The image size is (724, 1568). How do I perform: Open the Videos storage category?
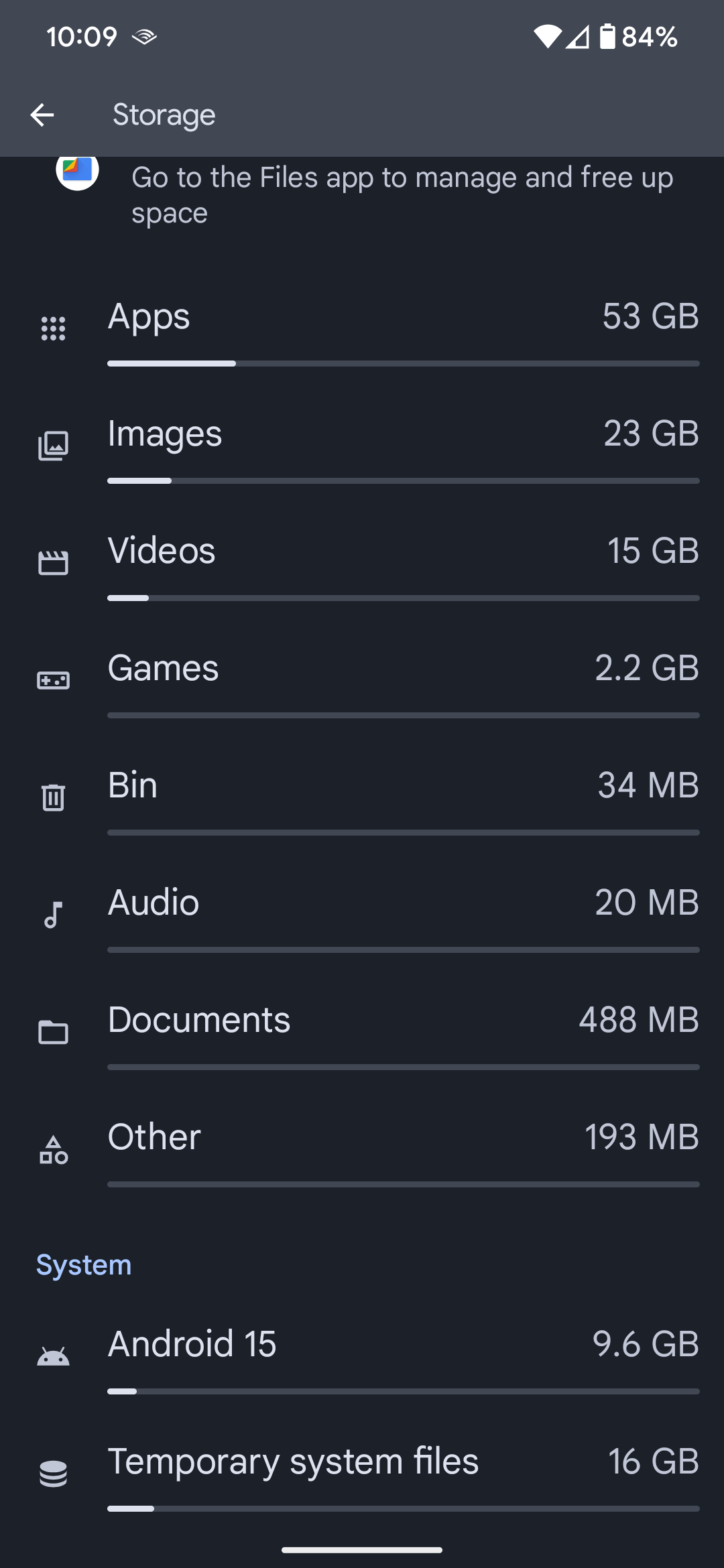[x=362, y=564]
